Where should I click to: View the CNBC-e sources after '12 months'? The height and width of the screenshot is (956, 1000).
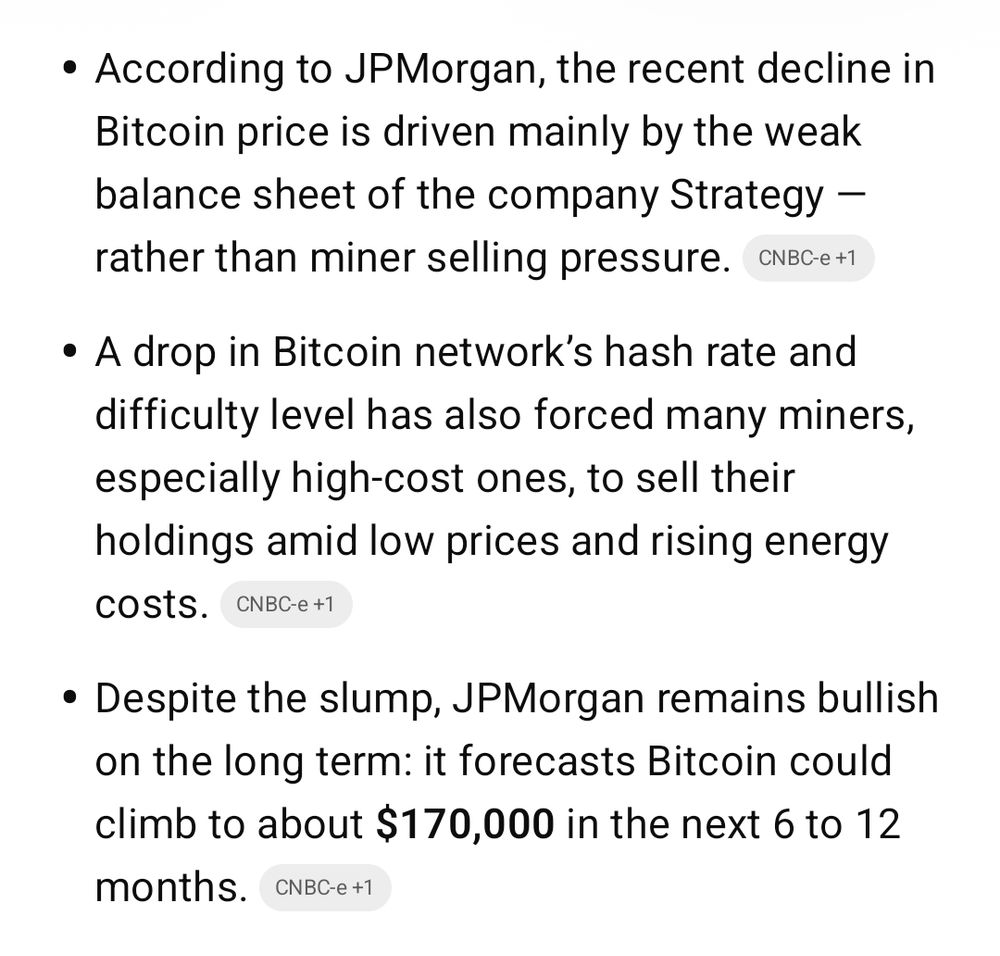coord(325,887)
